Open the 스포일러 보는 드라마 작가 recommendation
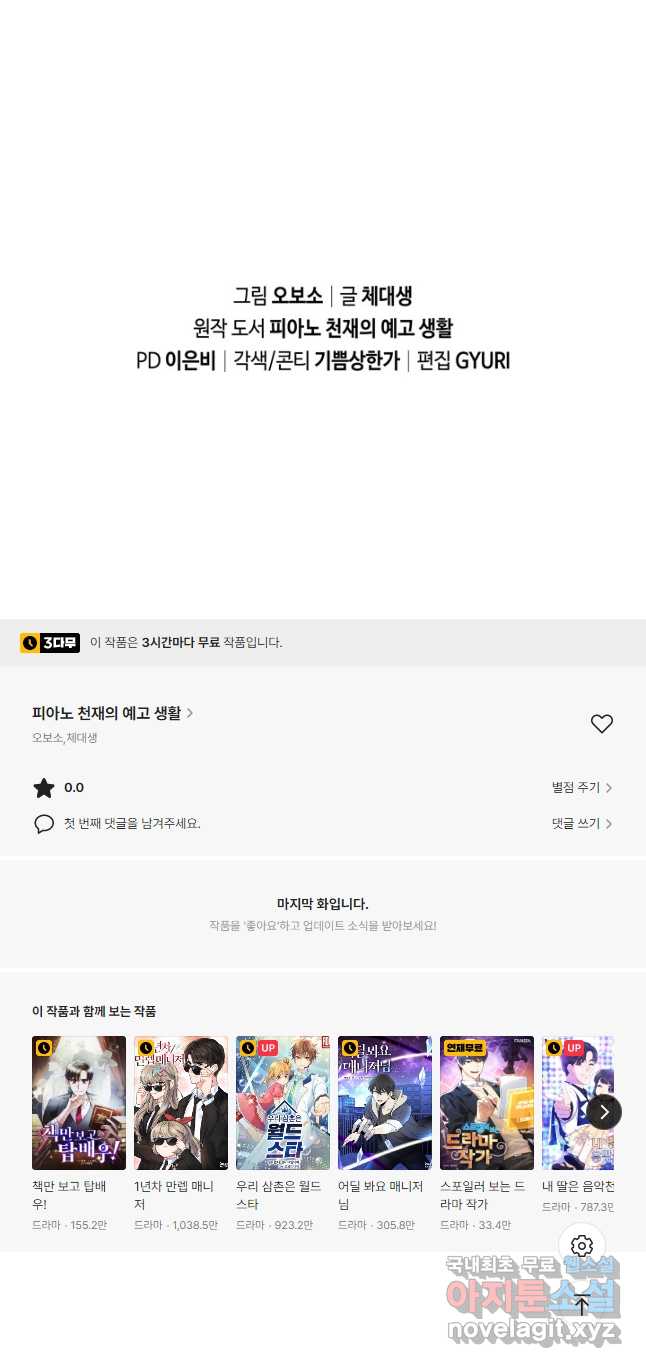The height and width of the screenshot is (1368, 646). (487, 1103)
